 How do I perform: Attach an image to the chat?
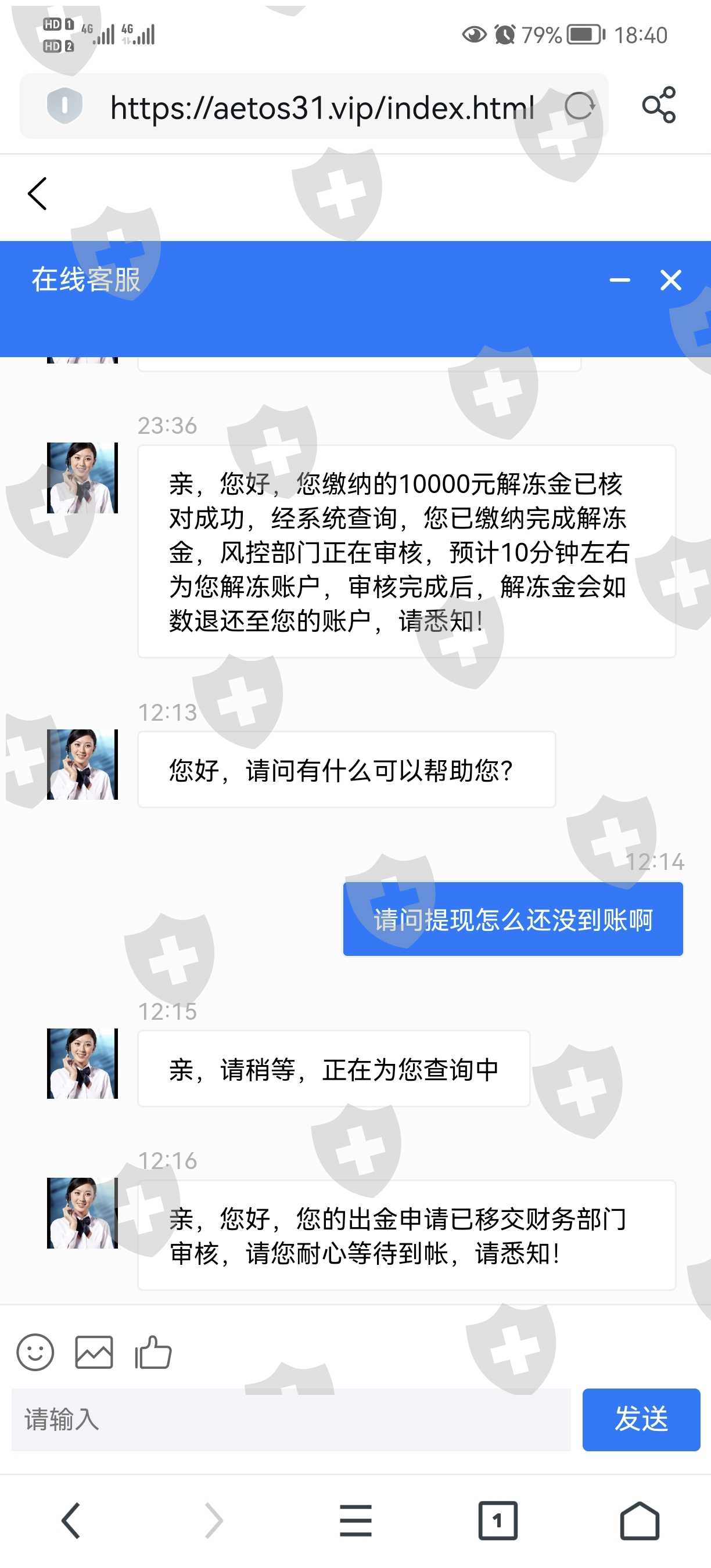[94, 1353]
